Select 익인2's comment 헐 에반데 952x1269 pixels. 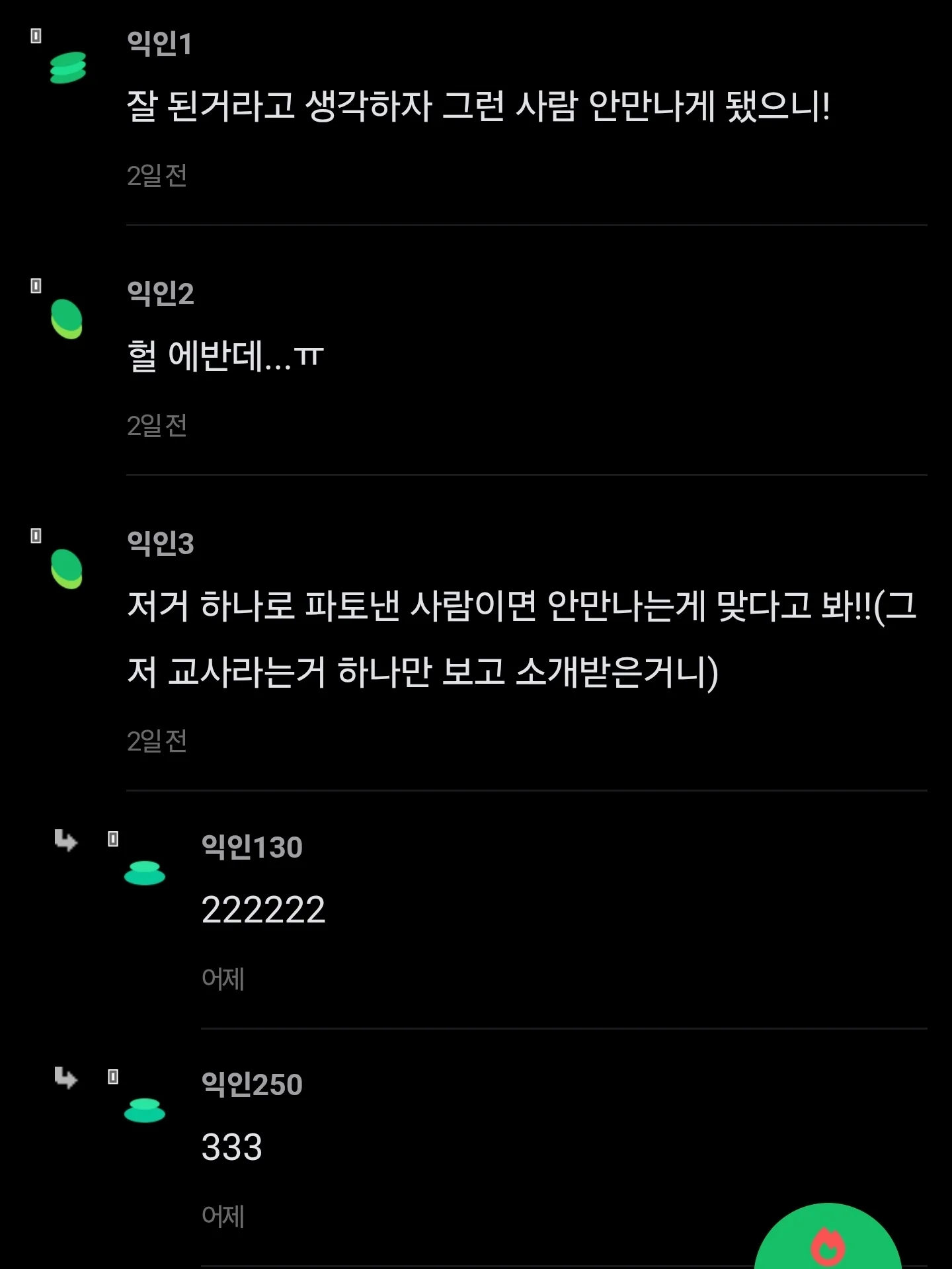(x=225, y=356)
